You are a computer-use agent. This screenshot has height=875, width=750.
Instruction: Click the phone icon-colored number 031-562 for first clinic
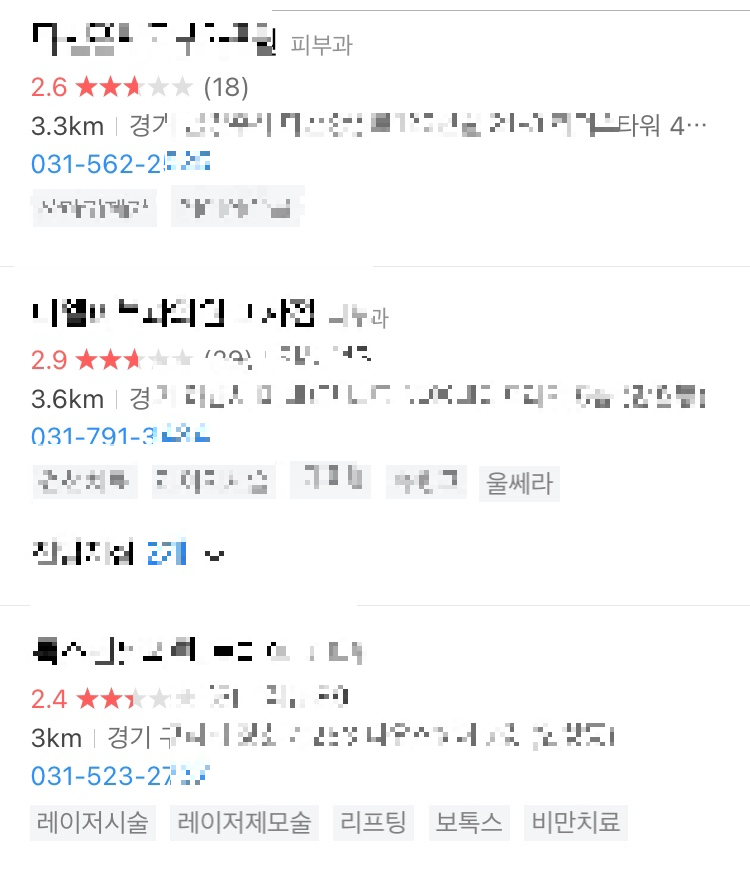pos(120,163)
